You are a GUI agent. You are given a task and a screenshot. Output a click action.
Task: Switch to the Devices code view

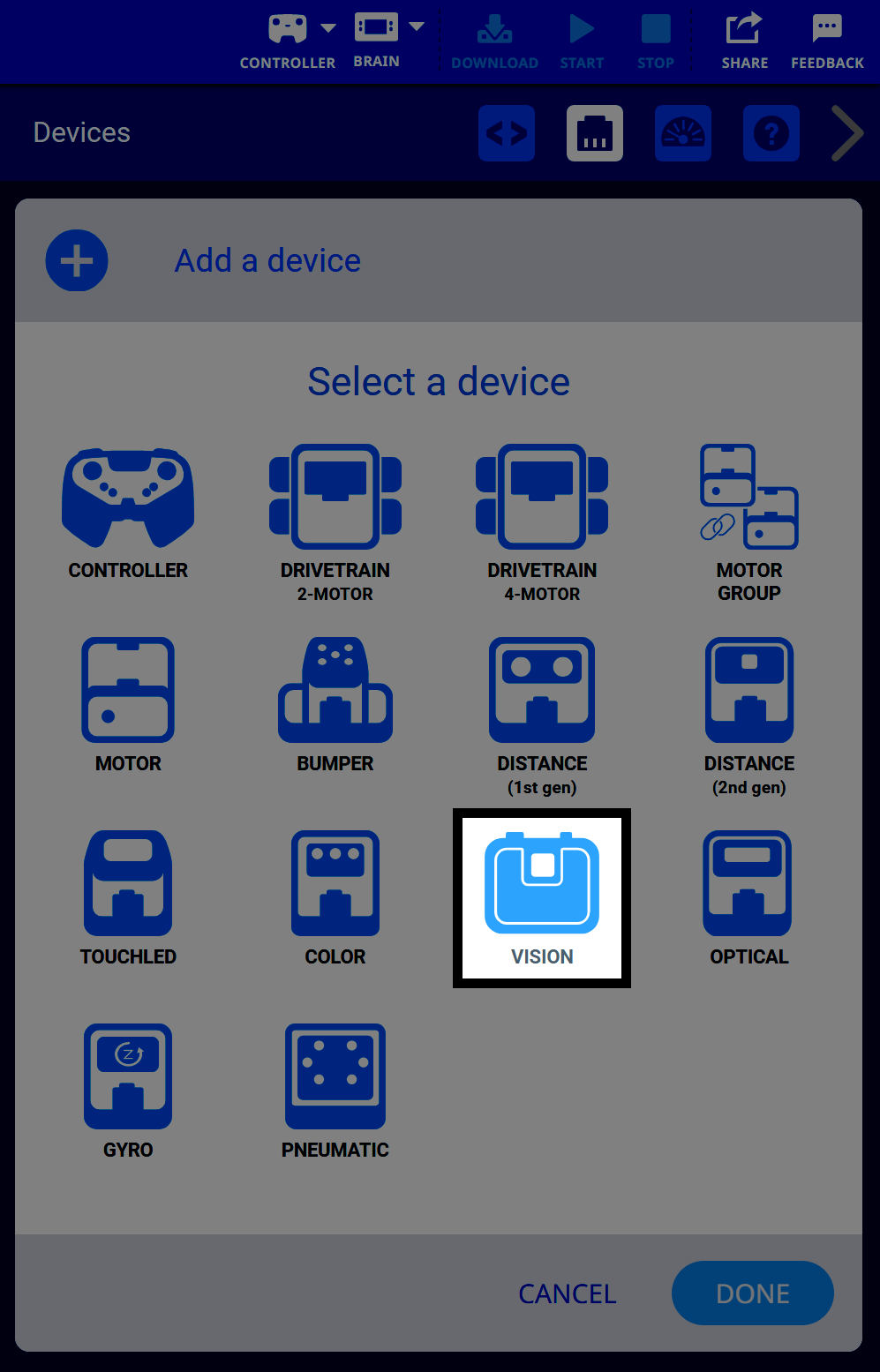point(506,133)
